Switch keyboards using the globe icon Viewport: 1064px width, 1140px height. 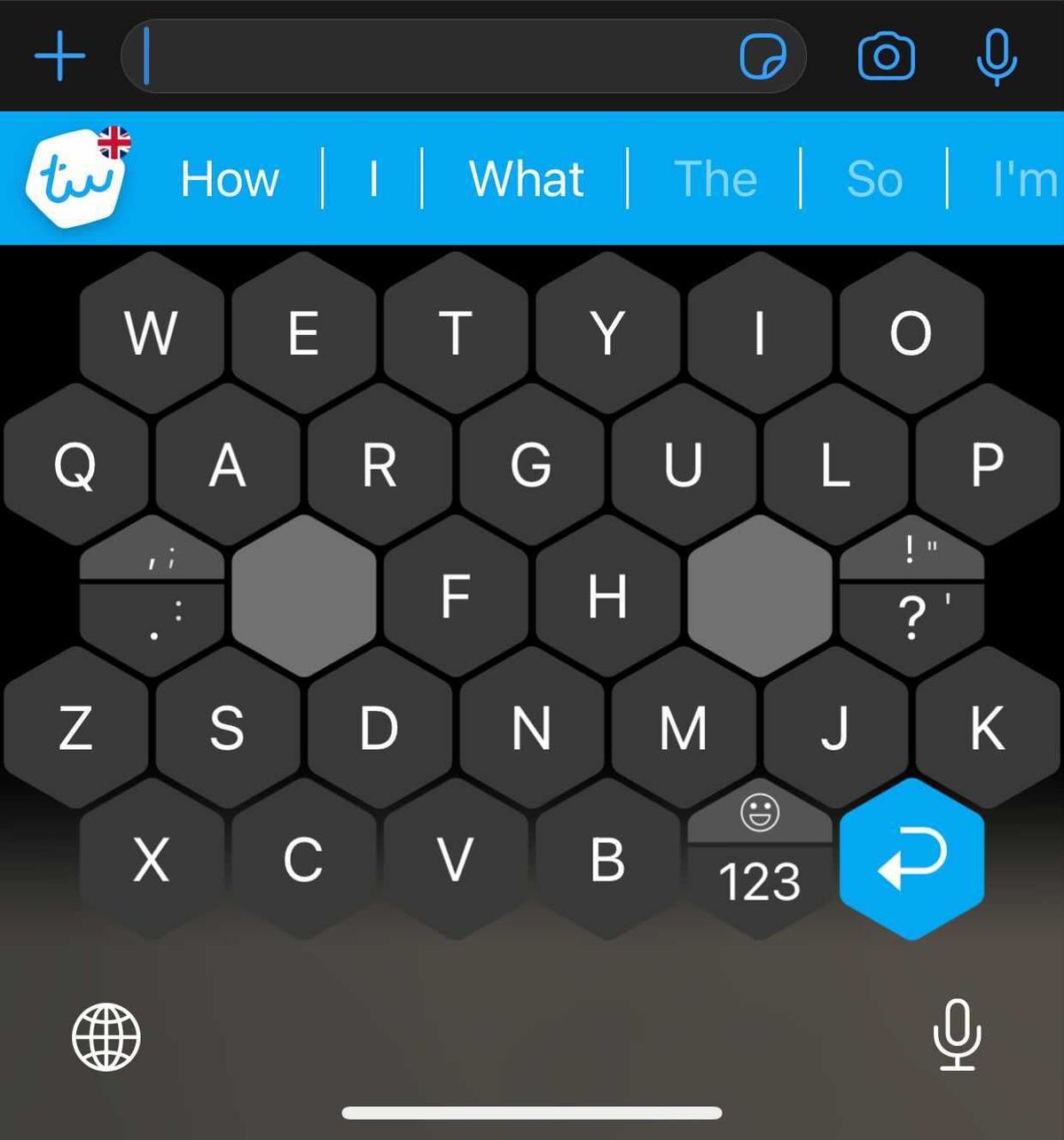coord(106,1037)
